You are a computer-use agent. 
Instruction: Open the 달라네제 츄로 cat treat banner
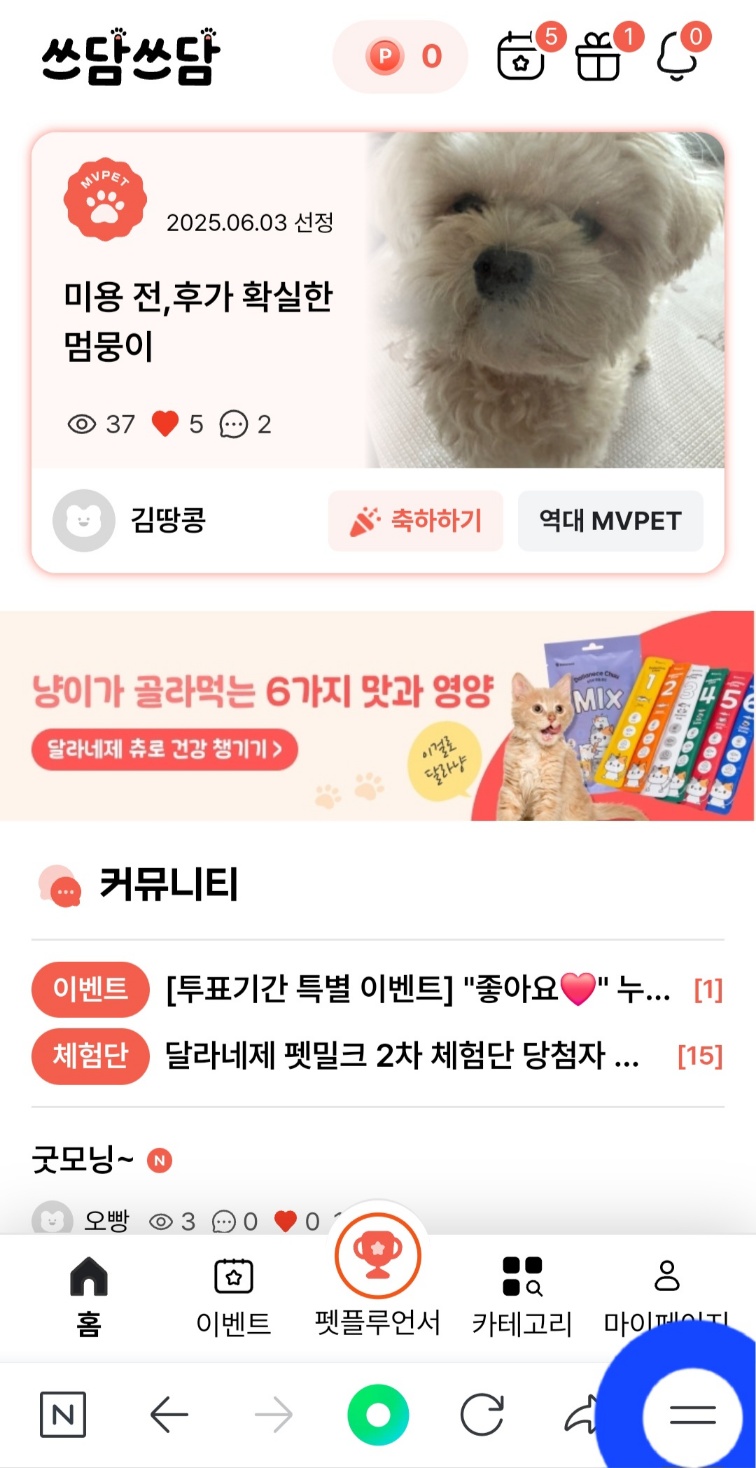378,716
